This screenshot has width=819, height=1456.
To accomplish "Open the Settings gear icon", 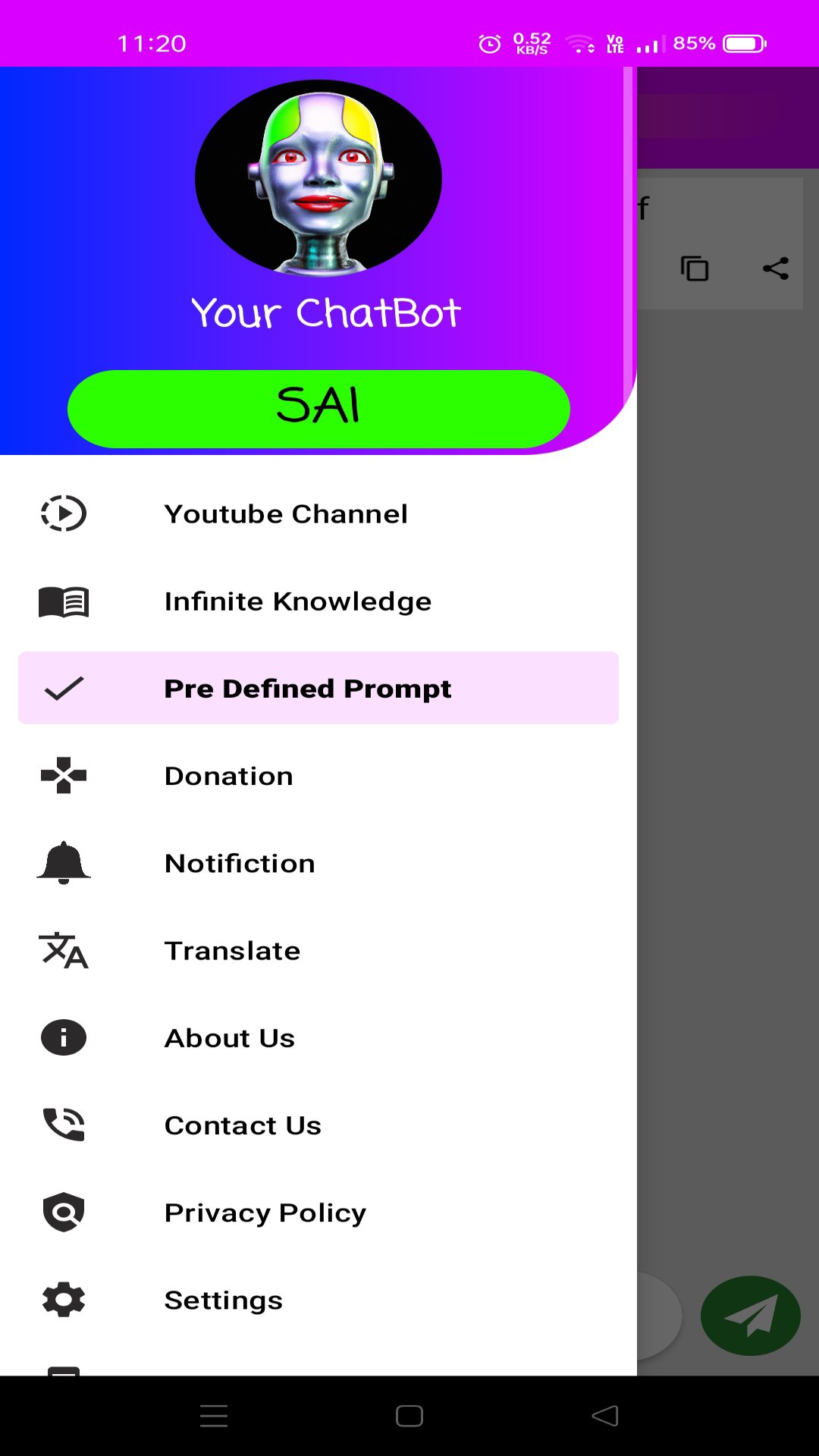I will pyautogui.click(x=63, y=1299).
